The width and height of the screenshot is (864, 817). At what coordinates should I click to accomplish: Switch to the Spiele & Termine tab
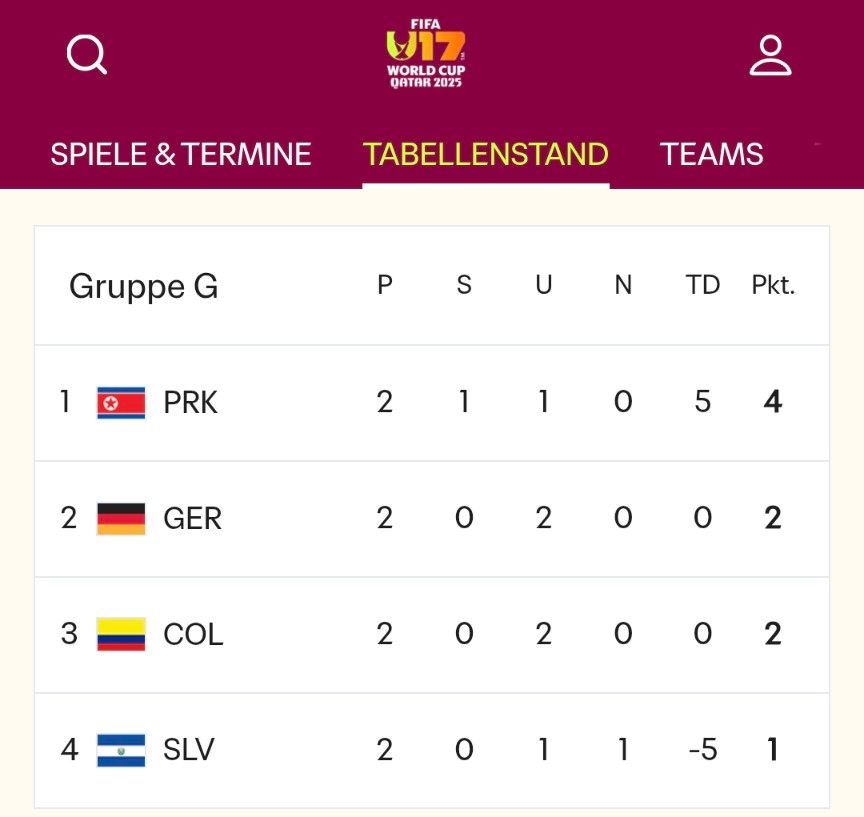coord(181,154)
